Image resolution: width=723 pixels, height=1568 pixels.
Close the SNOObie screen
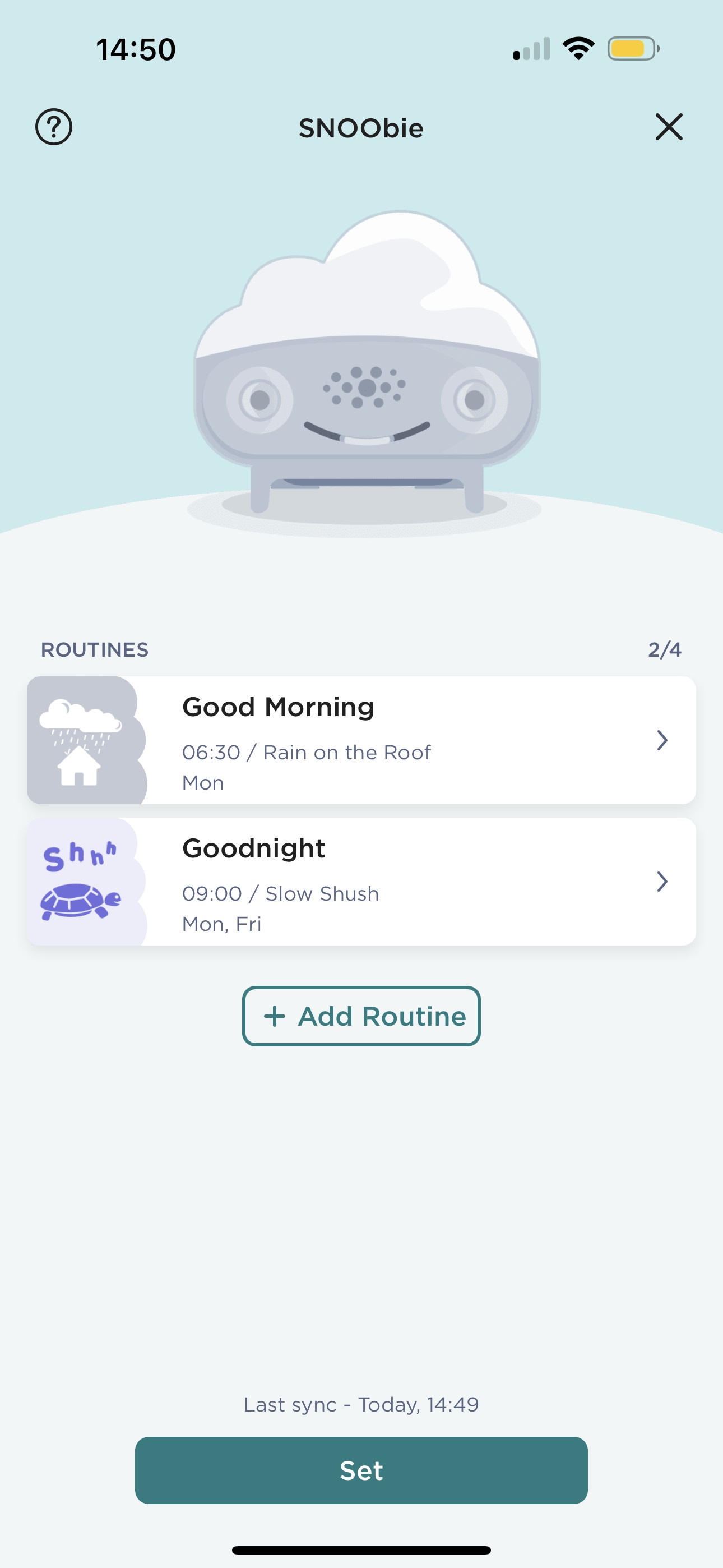pos(669,127)
